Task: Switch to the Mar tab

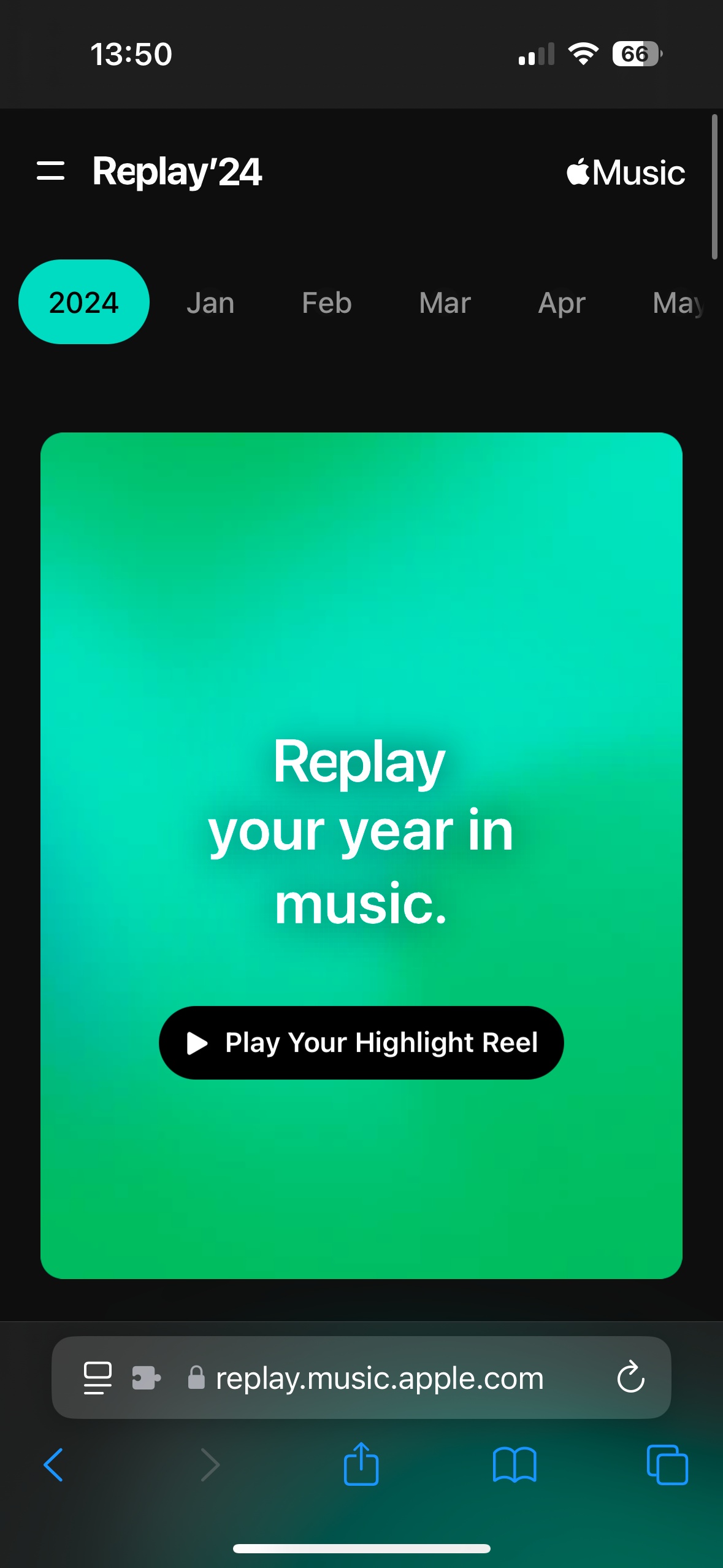Action: [x=445, y=303]
